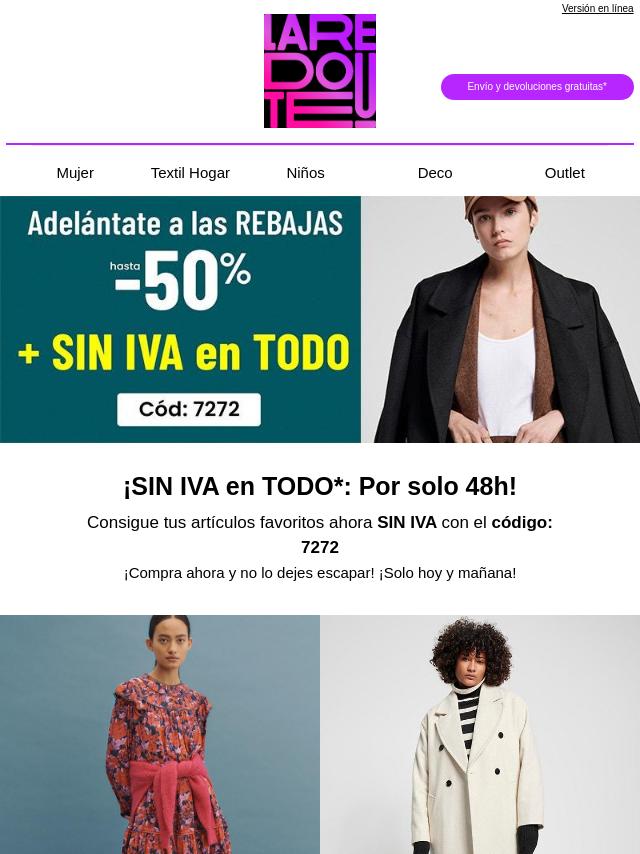Open the Deco category
Screen dimensions: 640x854
tap(434, 173)
